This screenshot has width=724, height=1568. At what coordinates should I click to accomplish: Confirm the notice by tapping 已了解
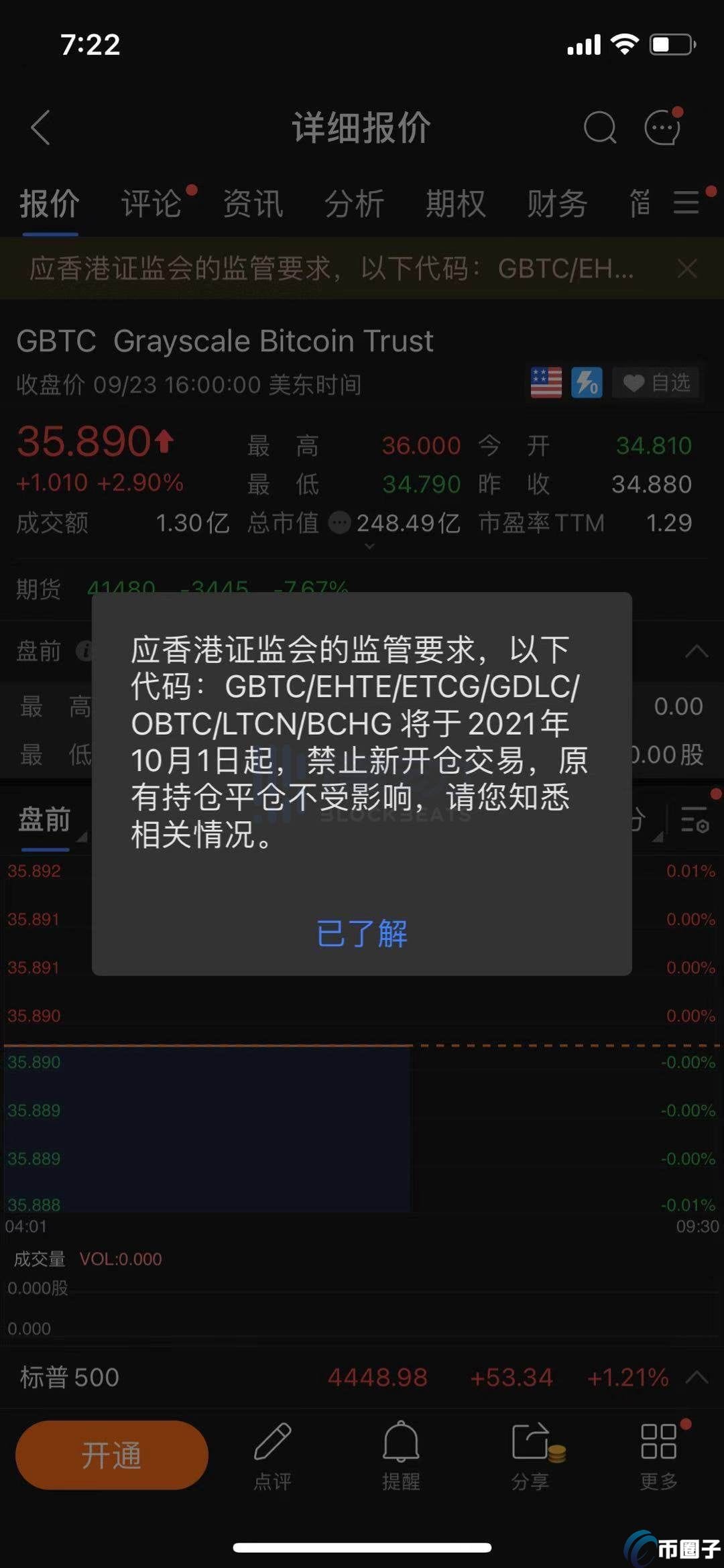click(362, 934)
